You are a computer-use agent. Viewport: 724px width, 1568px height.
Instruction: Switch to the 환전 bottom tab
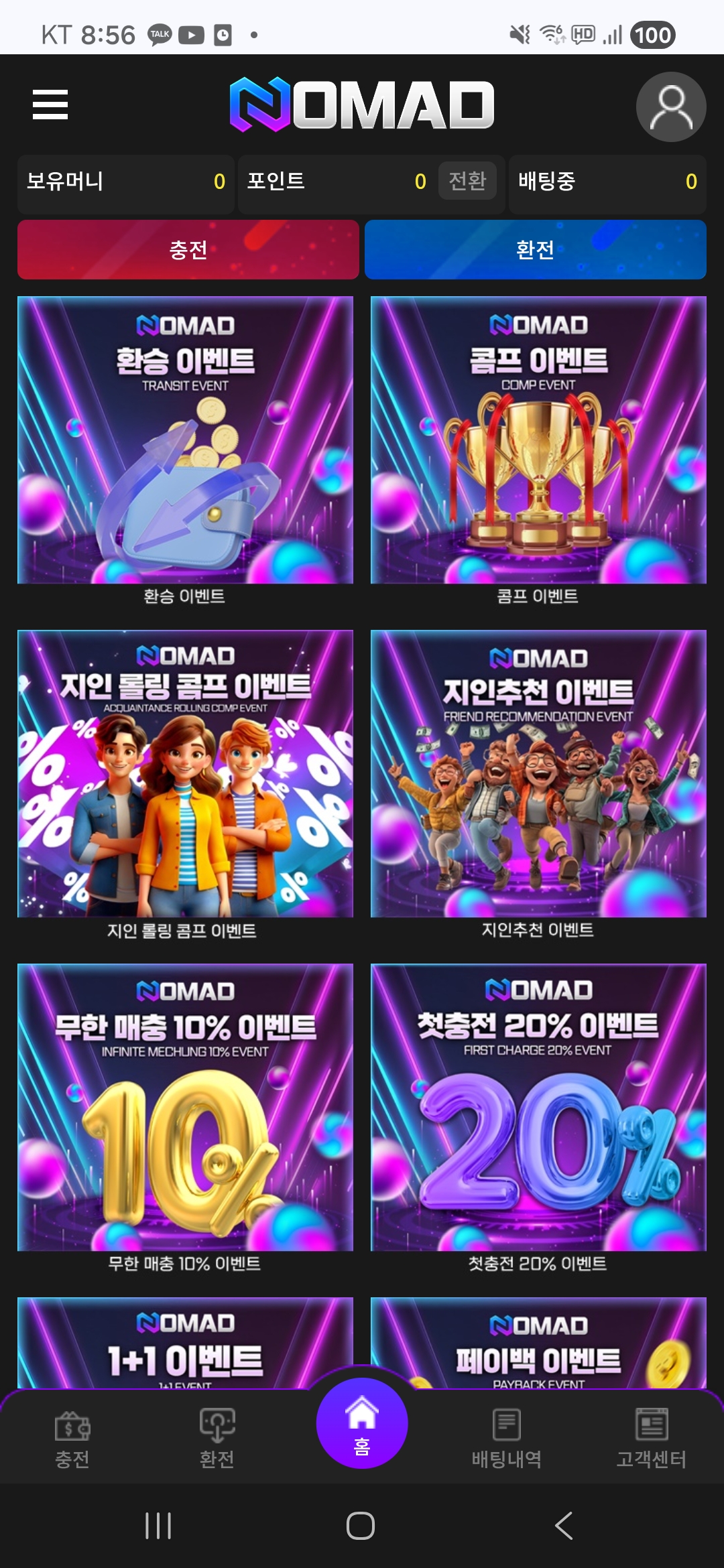(217, 1439)
